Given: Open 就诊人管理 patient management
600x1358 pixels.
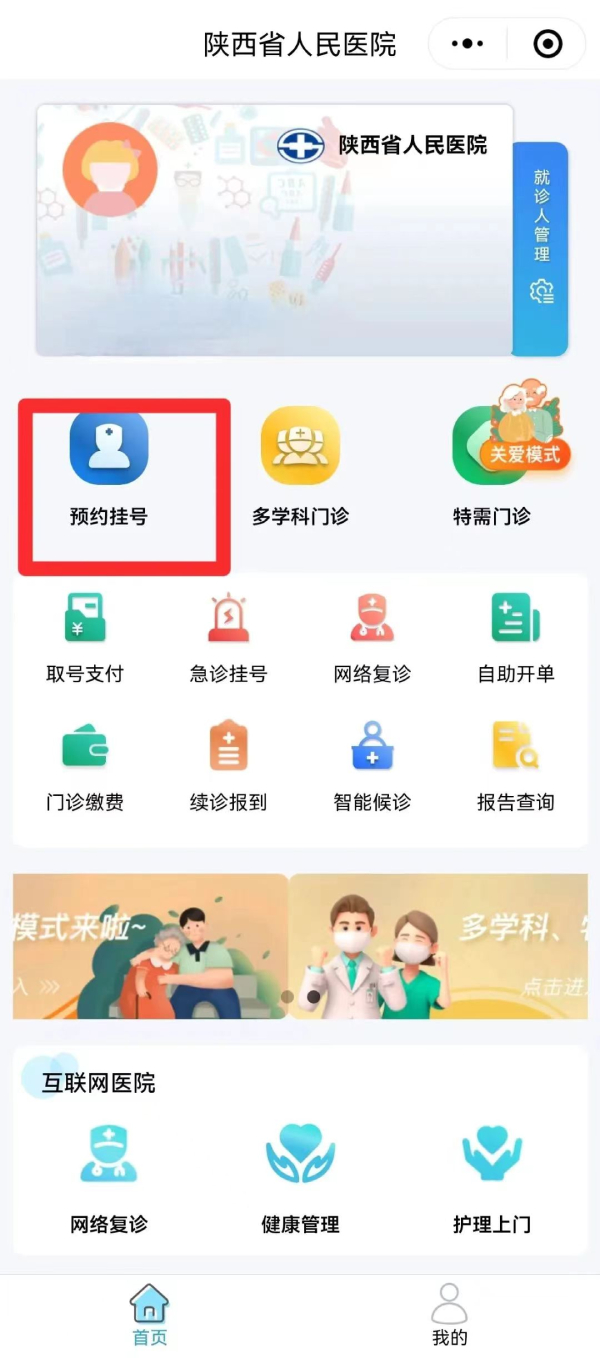Looking at the screenshot, I should 541,236.
